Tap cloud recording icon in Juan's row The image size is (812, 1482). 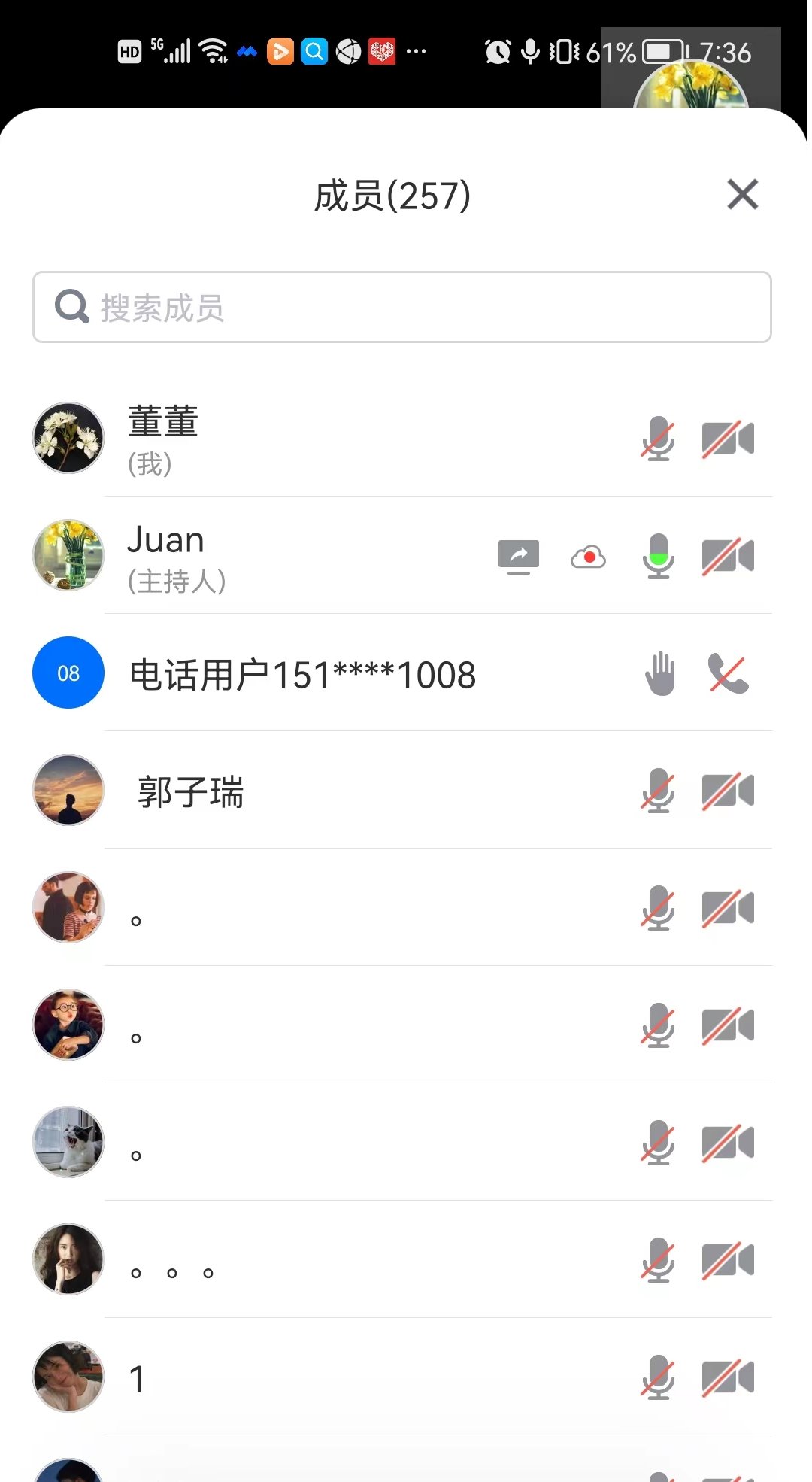point(588,557)
